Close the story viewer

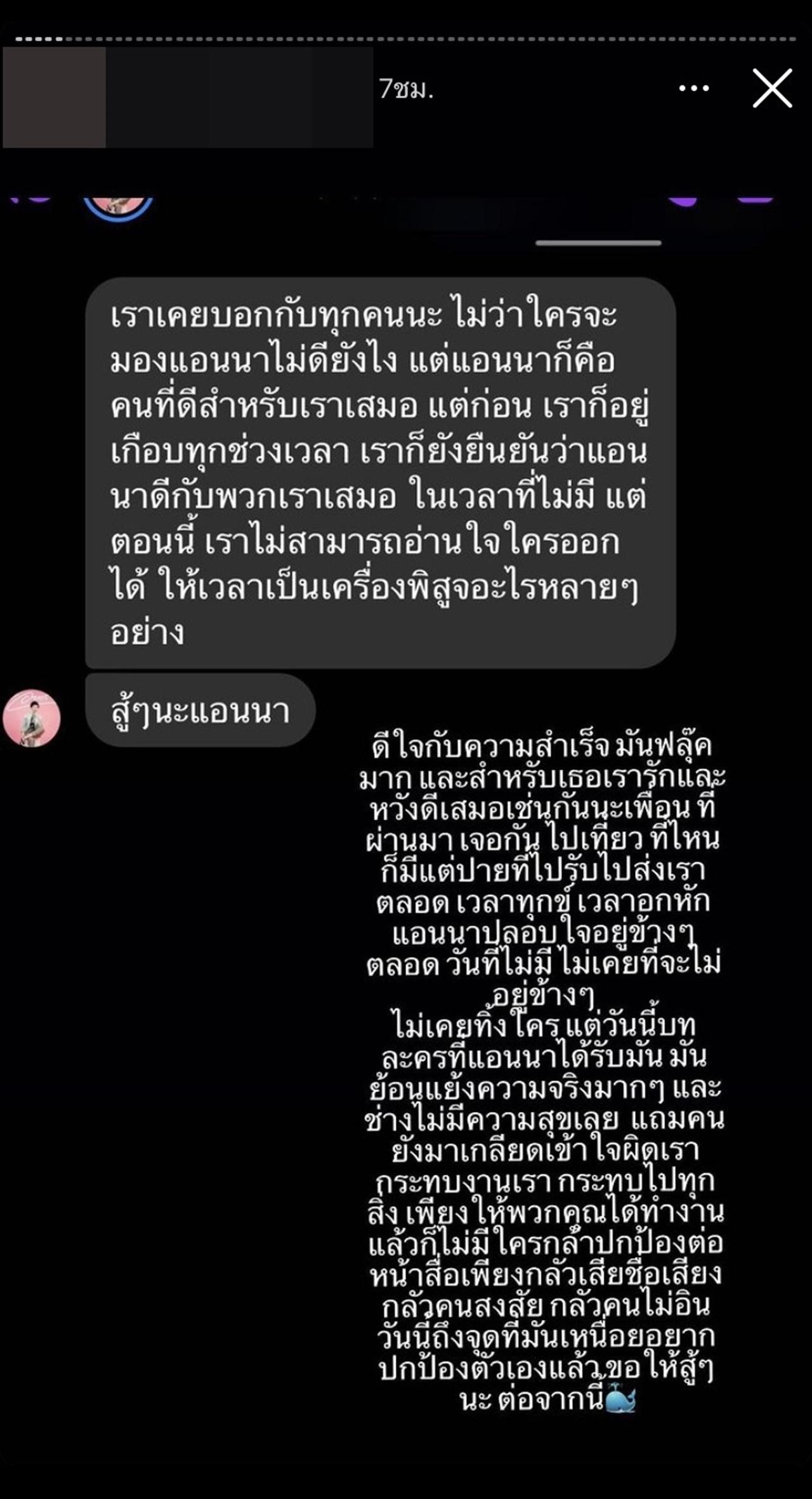click(772, 89)
